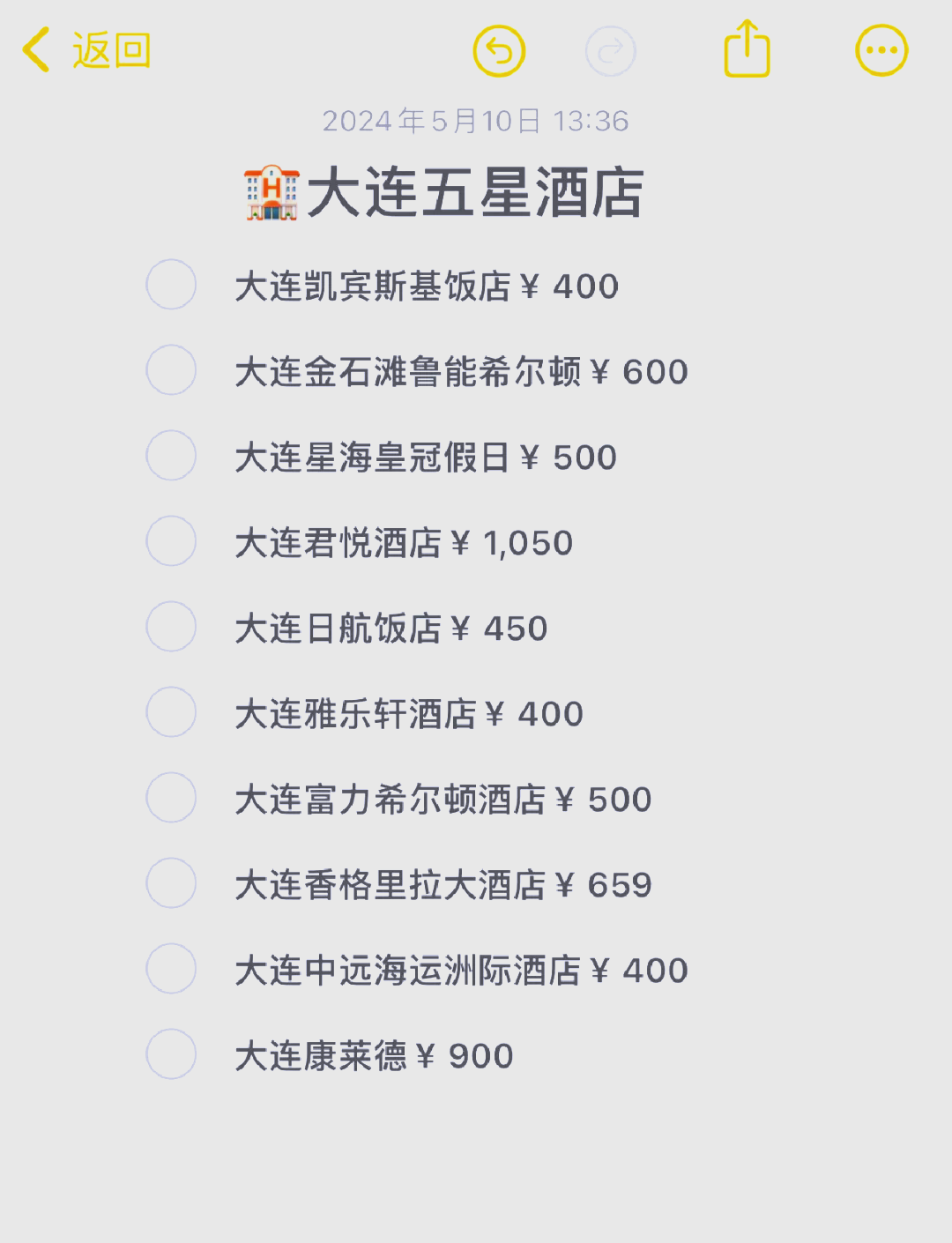952x1243 pixels.
Task: Check off 大连富力希尔顿酒店 ￥500
Action: pos(172,799)
